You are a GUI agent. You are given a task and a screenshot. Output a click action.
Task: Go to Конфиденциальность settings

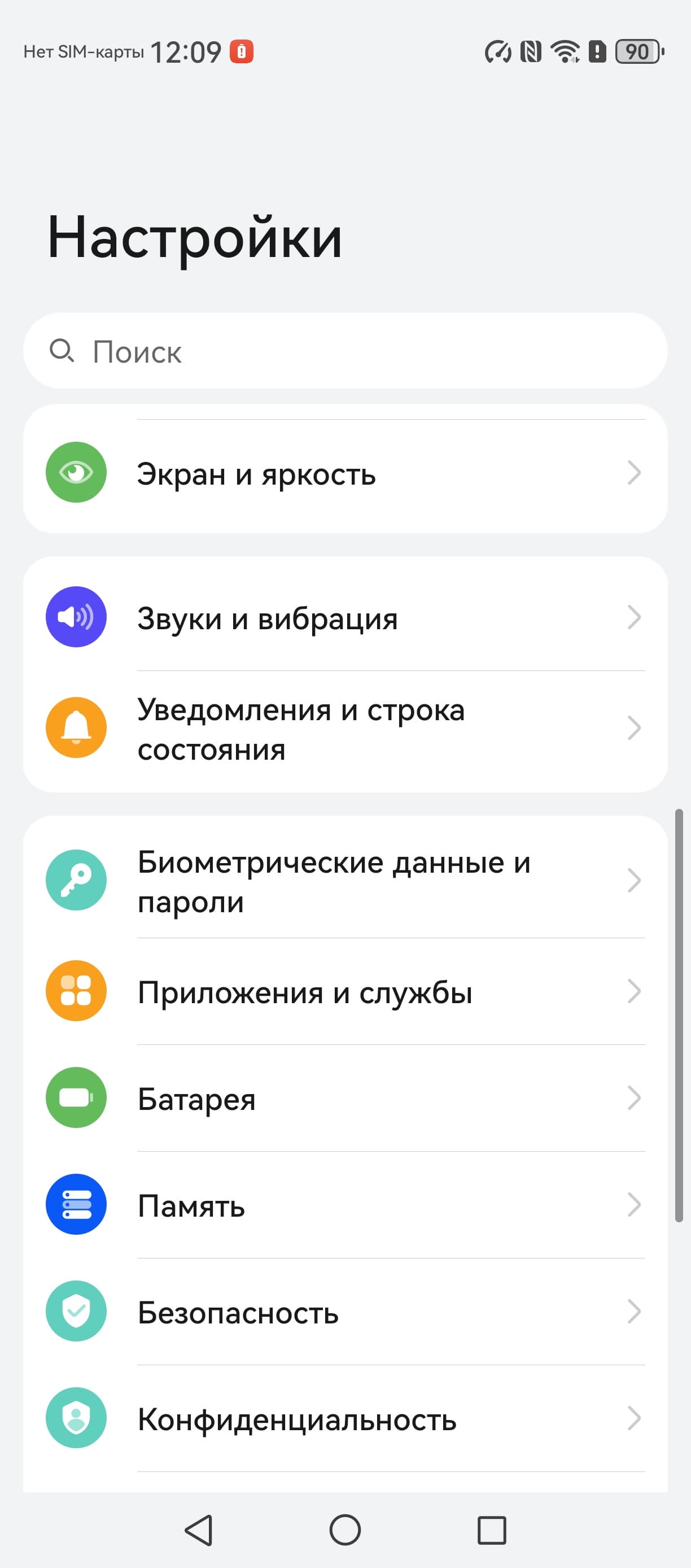pos(345,1418)
